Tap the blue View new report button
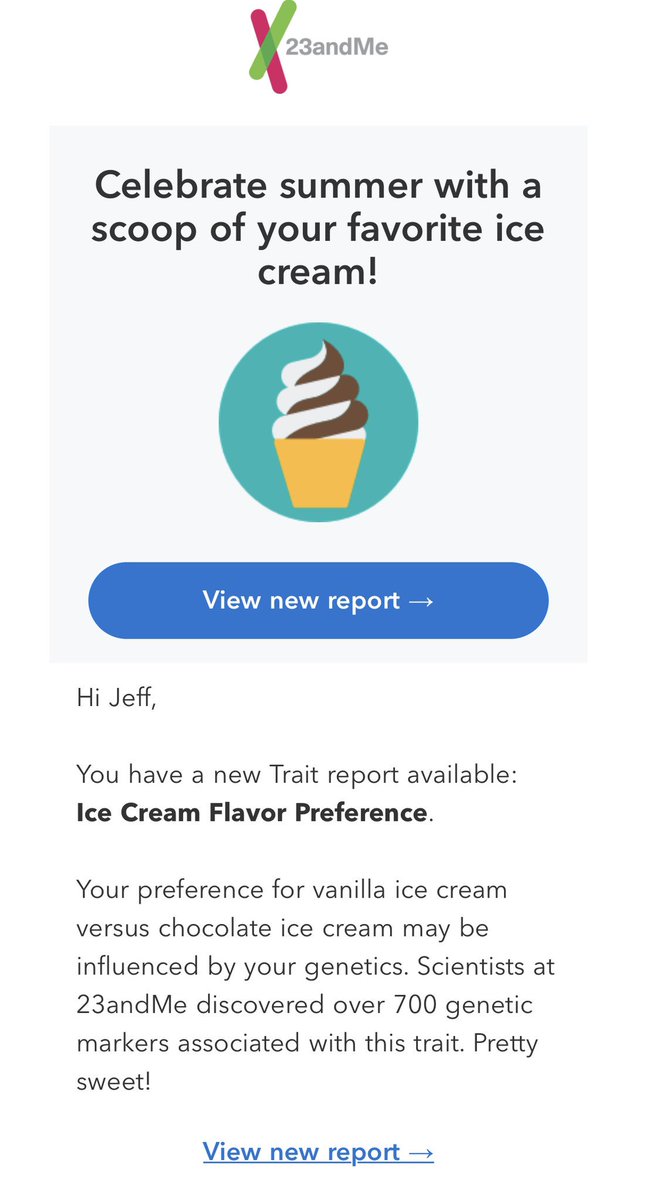 click(318, 600)
